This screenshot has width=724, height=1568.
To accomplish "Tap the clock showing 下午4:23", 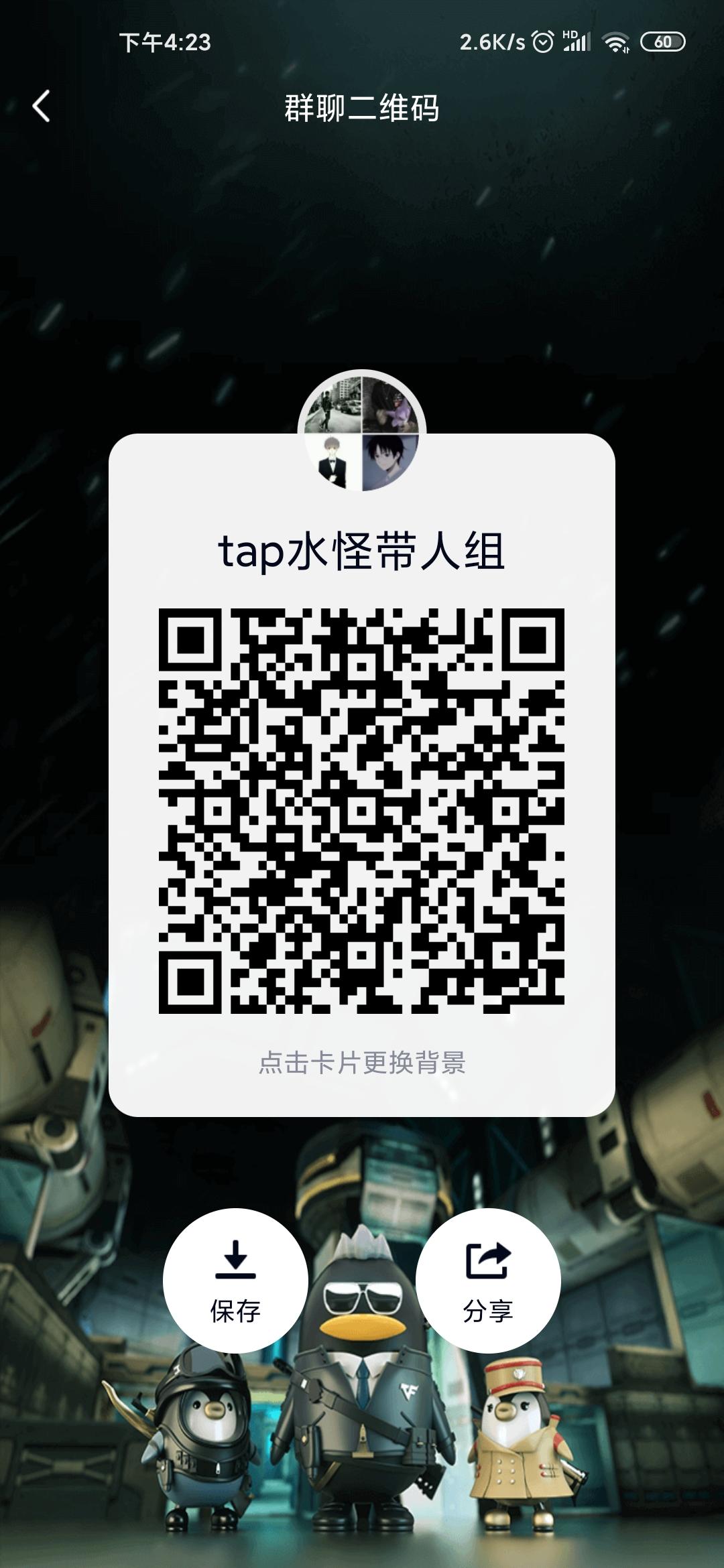I will click(x=166, y=42).
